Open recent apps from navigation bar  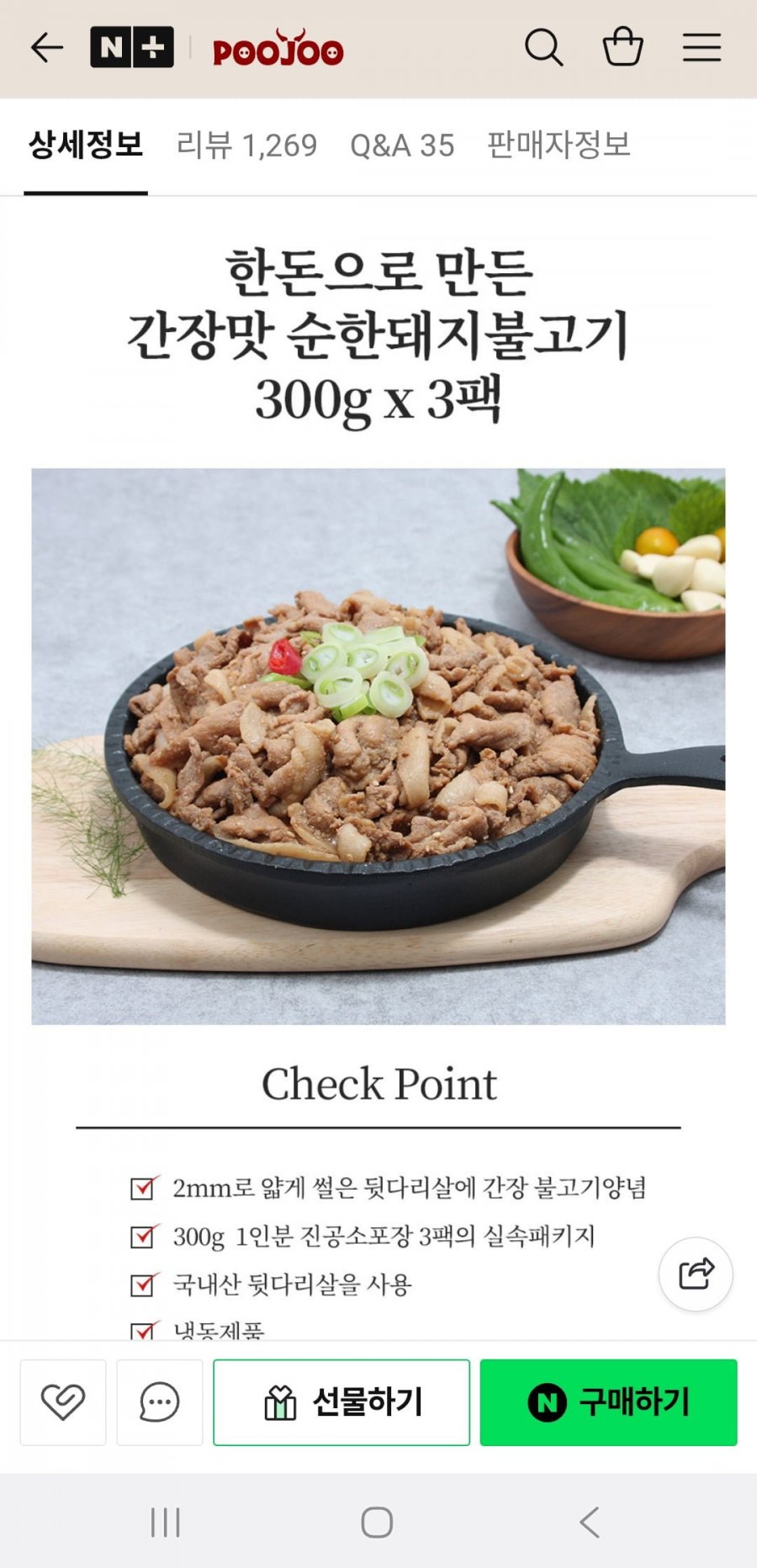166,1522
